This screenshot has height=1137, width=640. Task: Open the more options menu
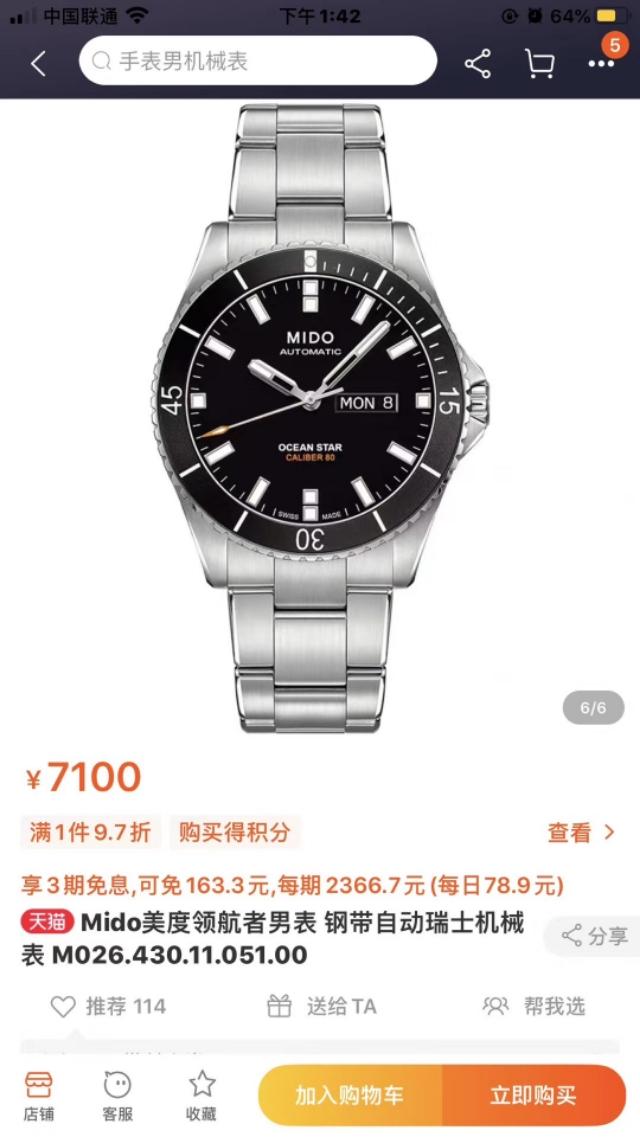(x=601, y=64)
